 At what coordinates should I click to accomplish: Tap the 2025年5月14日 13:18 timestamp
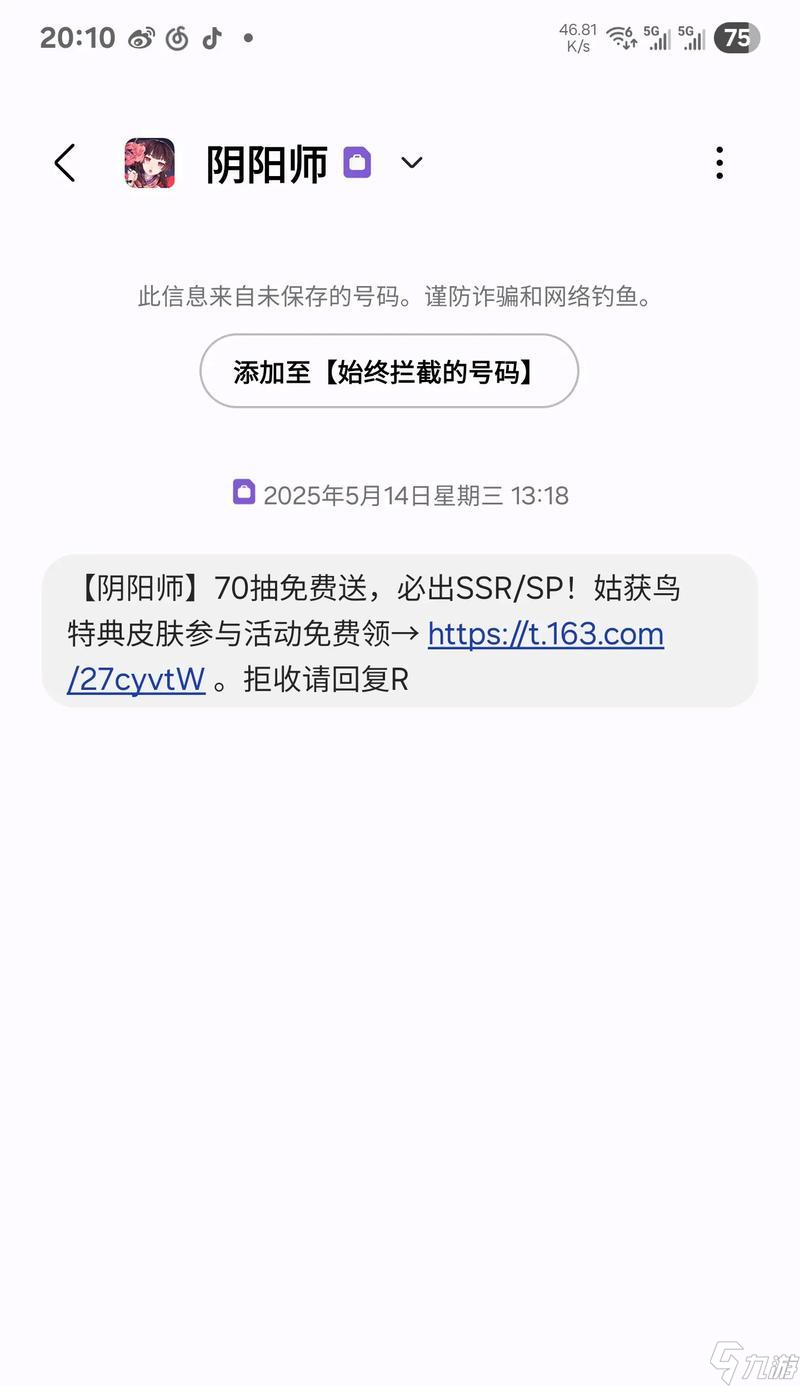[415, 494]
